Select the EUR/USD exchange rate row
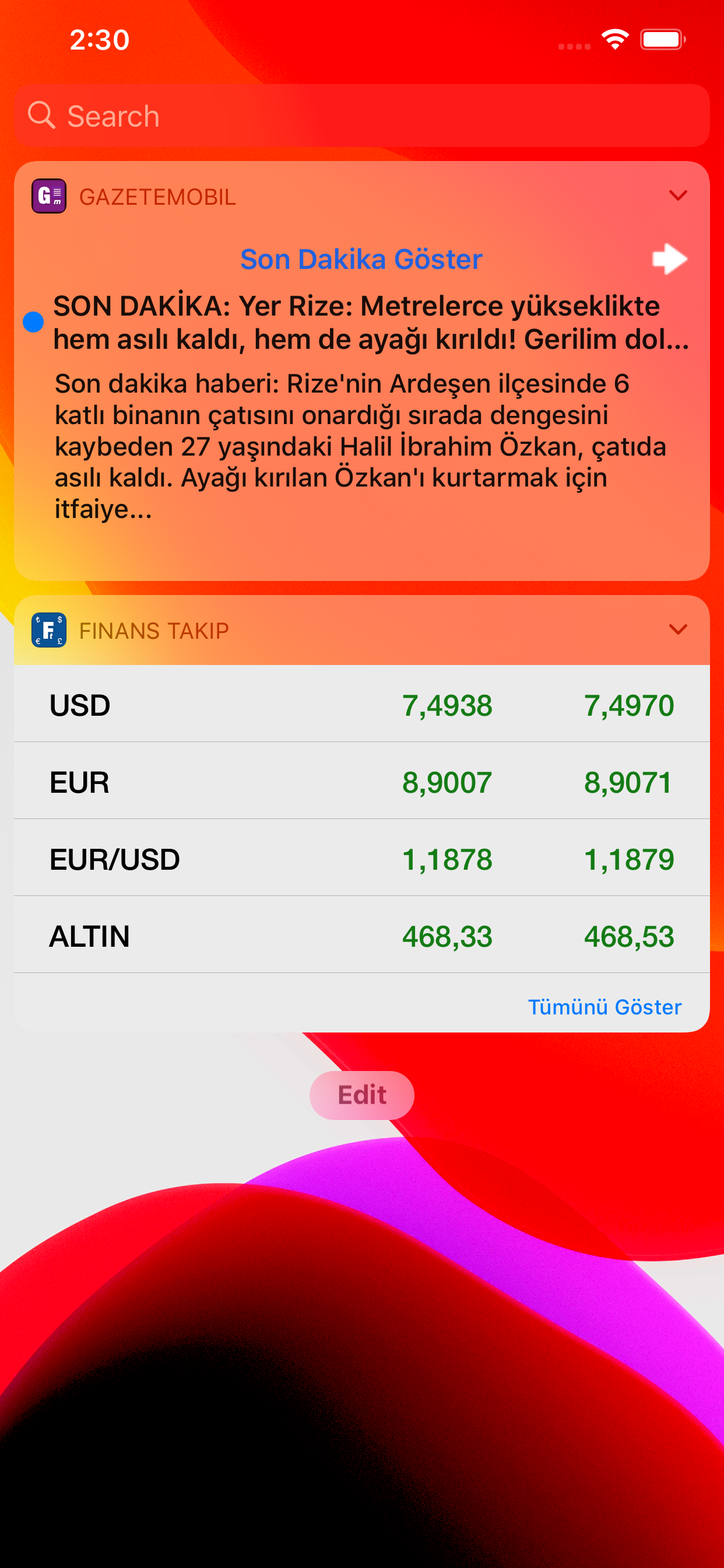 tap(361, 859)
